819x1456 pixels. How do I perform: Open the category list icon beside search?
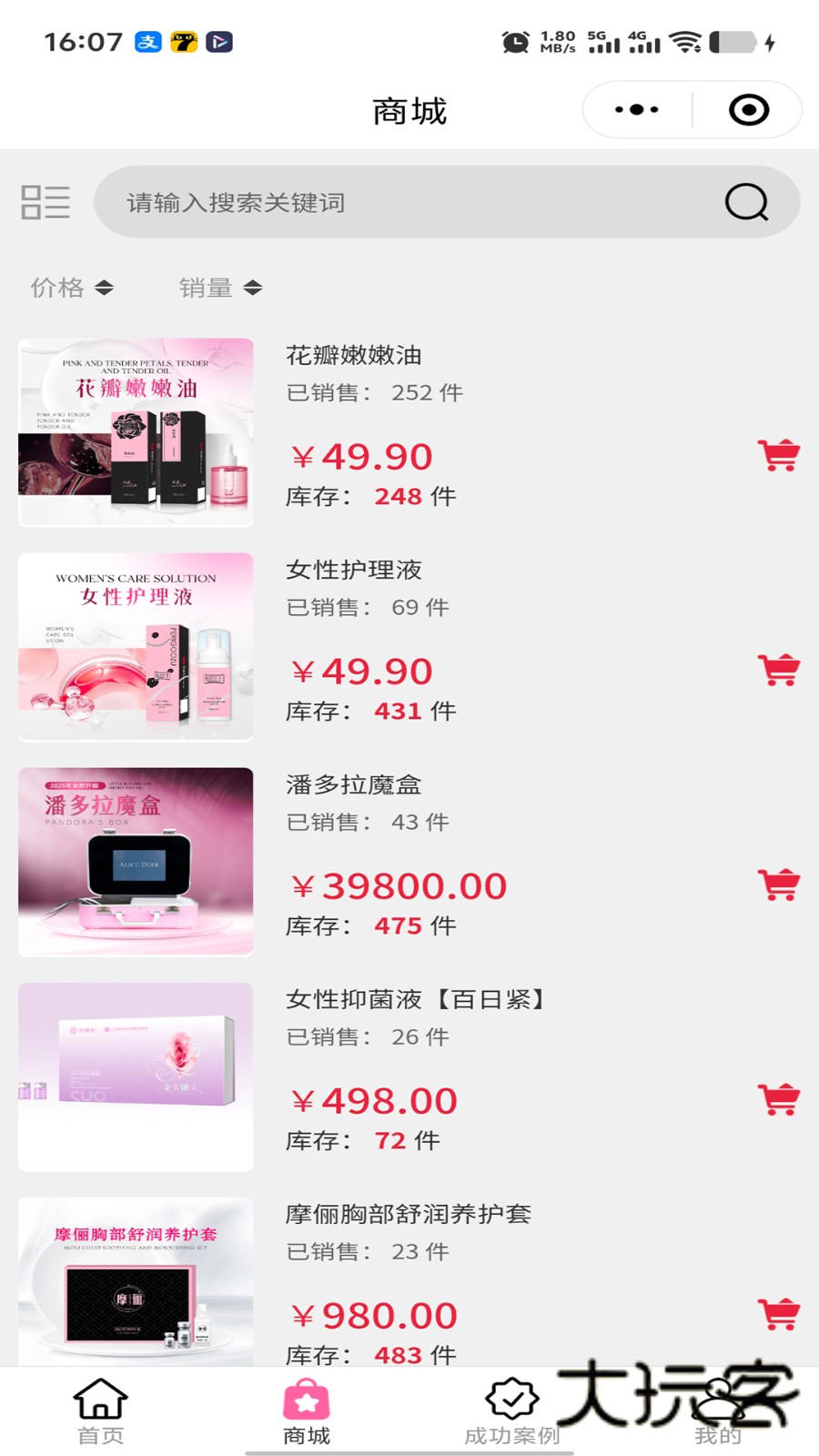tap(45, 202)
